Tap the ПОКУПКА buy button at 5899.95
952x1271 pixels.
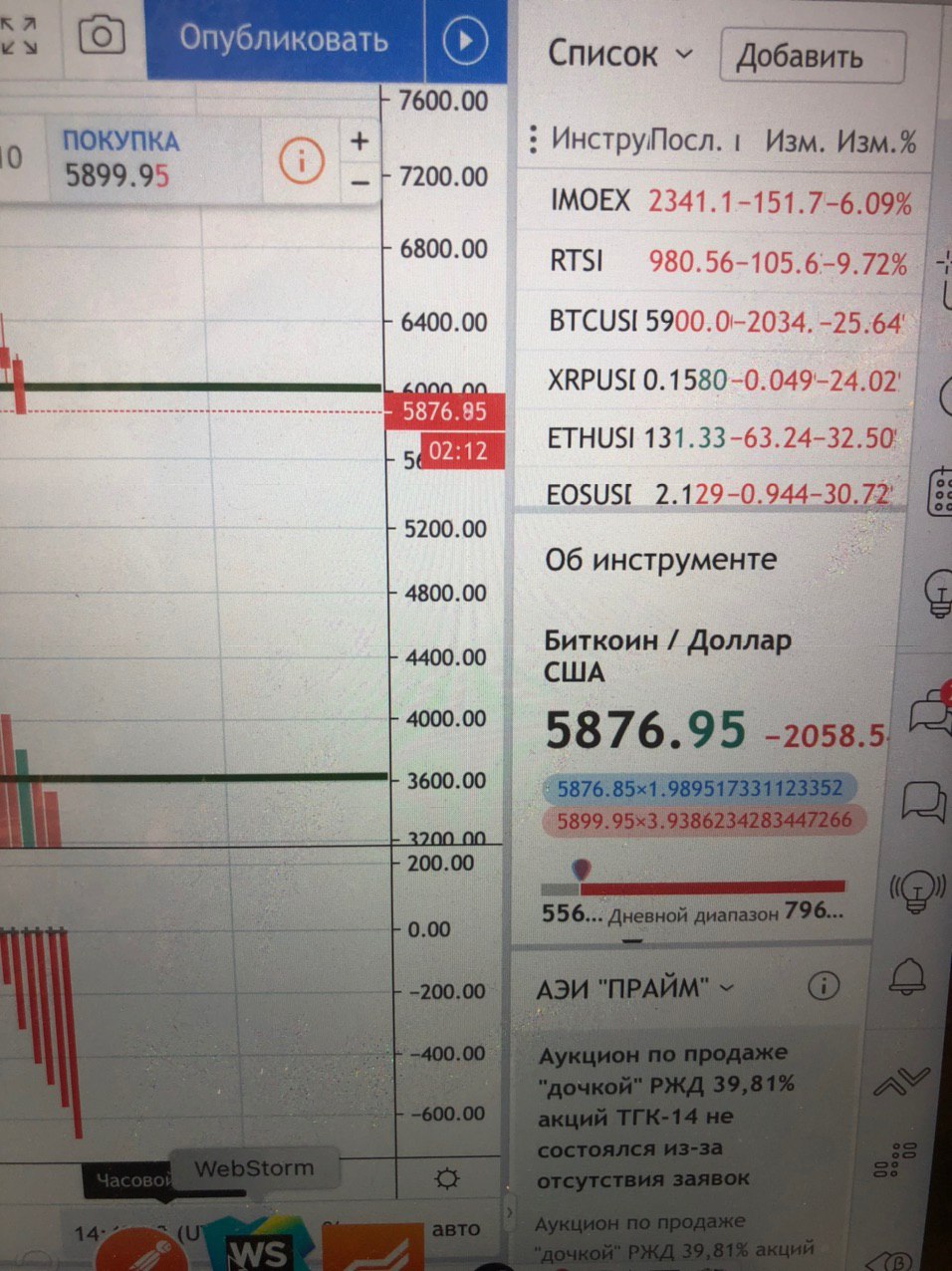tap(119, 159)
